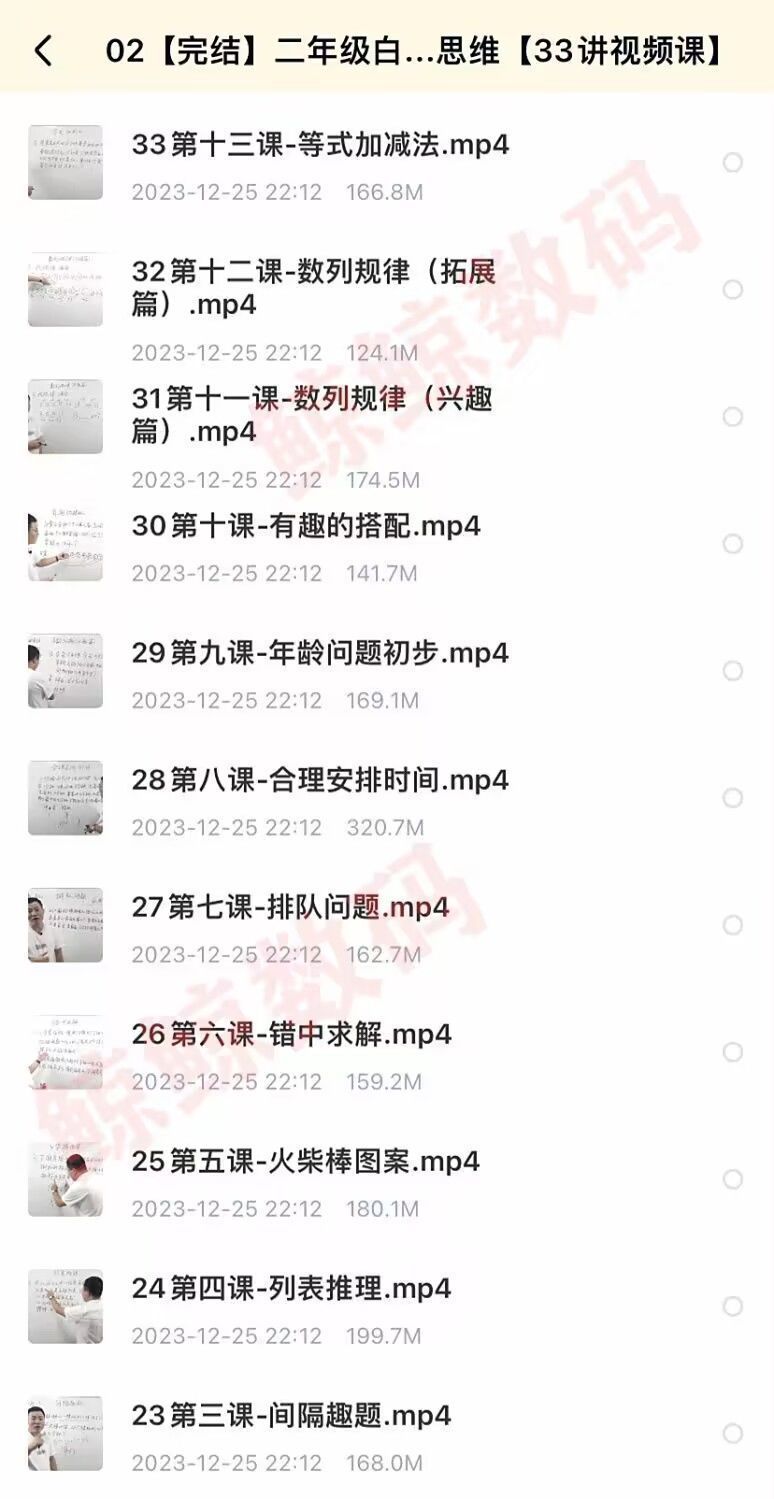Mark the selection circle for 24 第四课-列表推理.mp4

click(x=733, y=1306)
